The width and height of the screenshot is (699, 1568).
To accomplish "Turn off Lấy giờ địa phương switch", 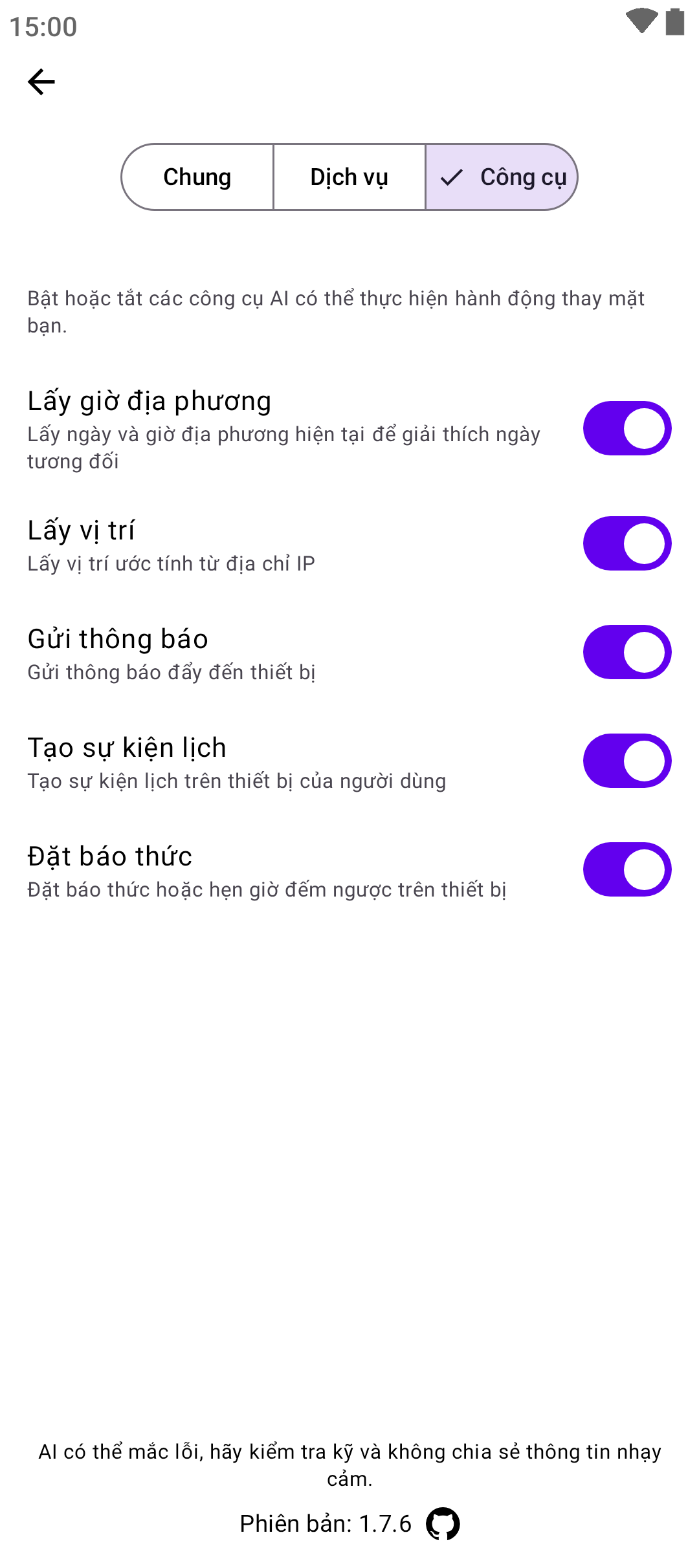I will (x=627, y=428).
